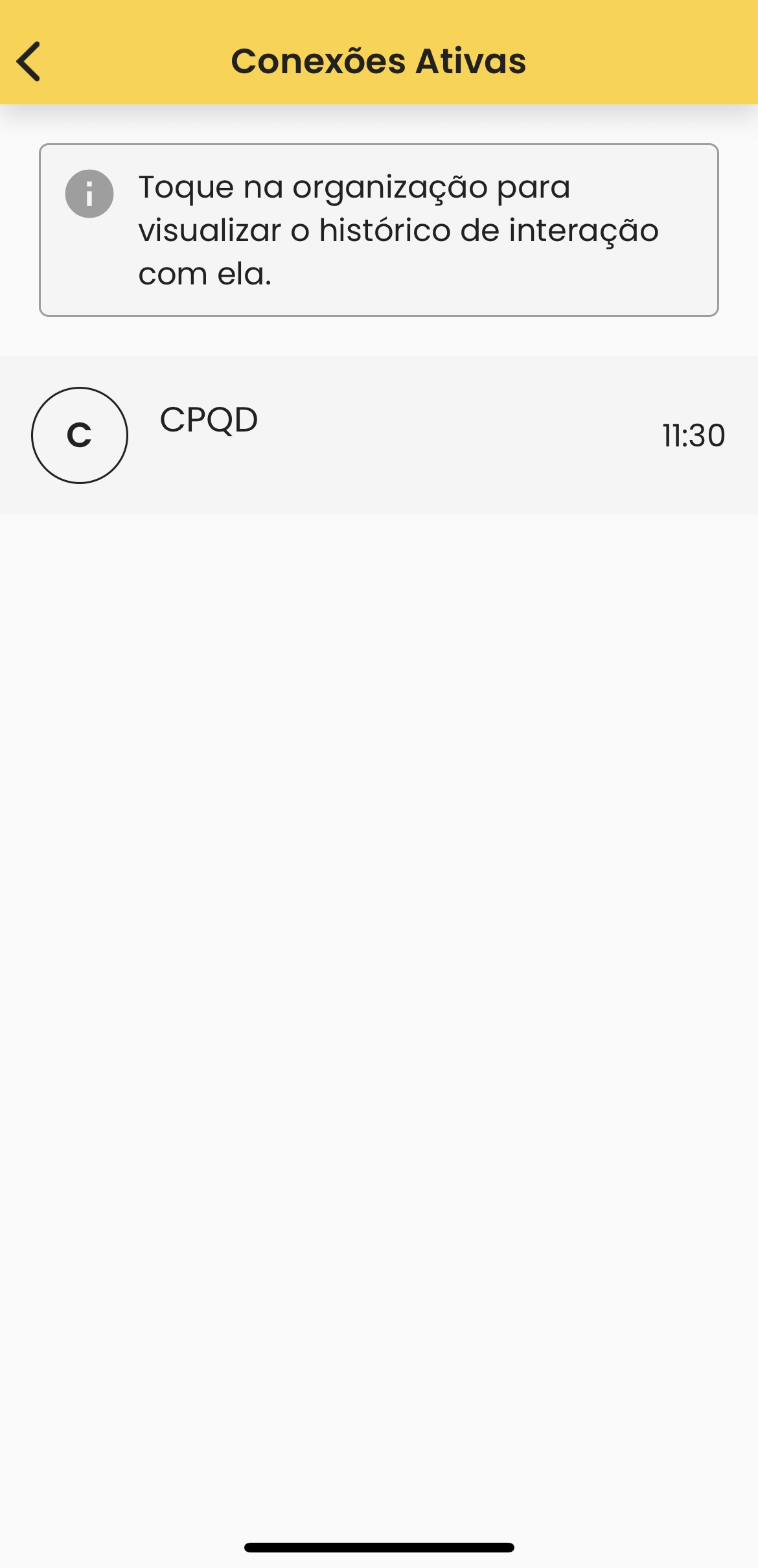Open the CPQD connection history
The width and height of the screenshot is (758, 1568).
coord(378,435)
